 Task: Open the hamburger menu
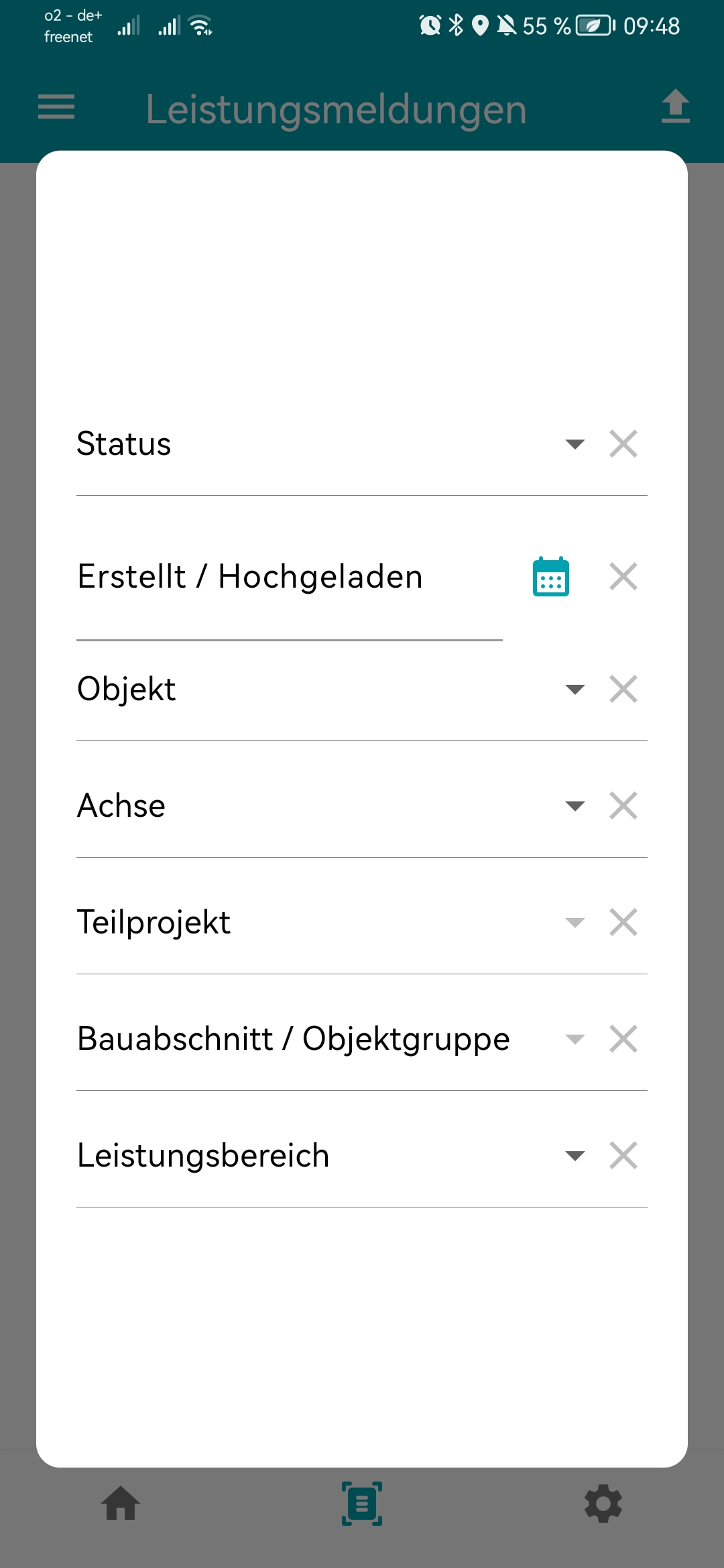pyautogui.click(x=56, y=107)
